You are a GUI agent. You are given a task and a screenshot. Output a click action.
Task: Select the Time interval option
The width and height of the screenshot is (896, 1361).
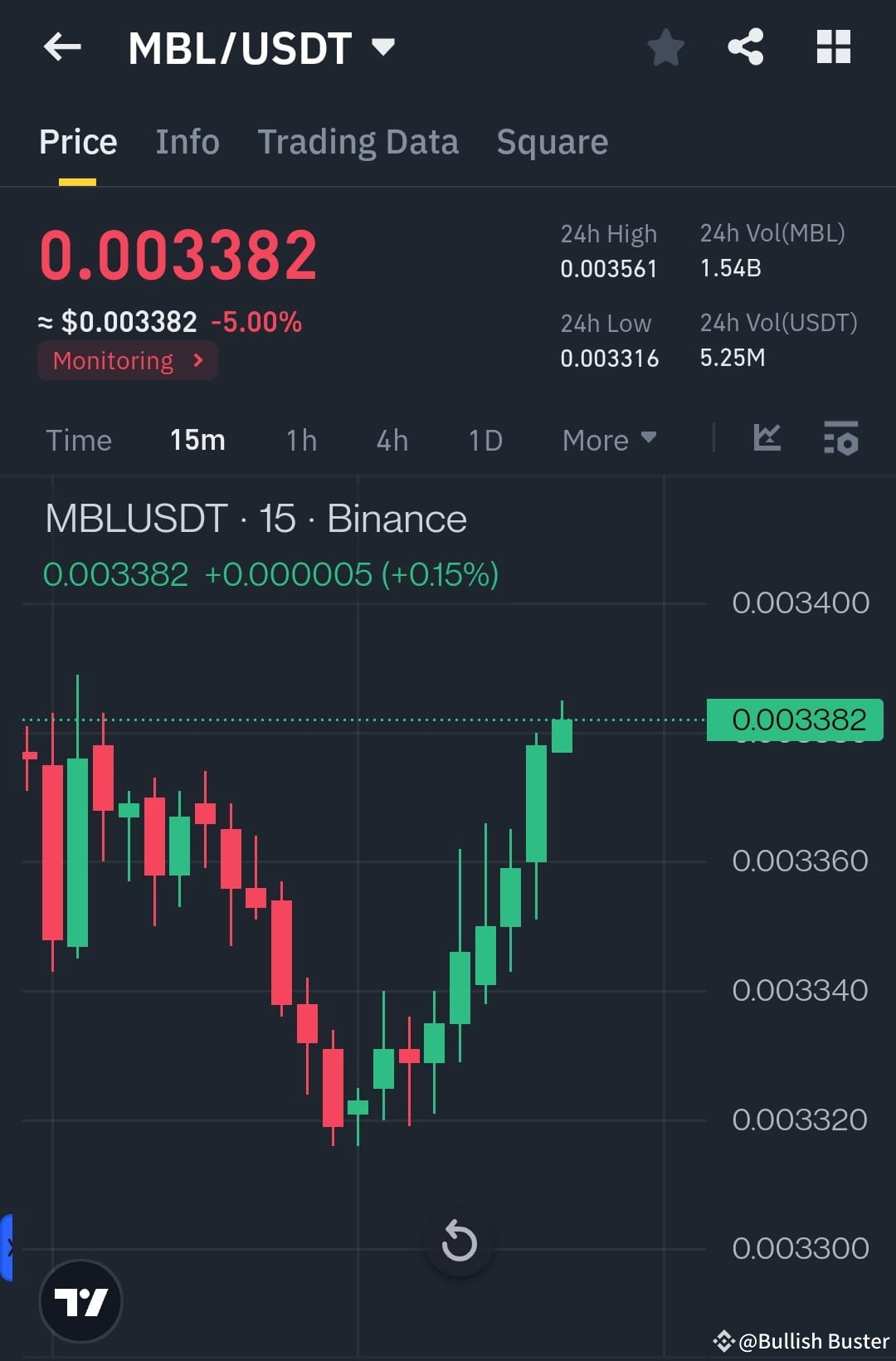(x=79, y=440)
